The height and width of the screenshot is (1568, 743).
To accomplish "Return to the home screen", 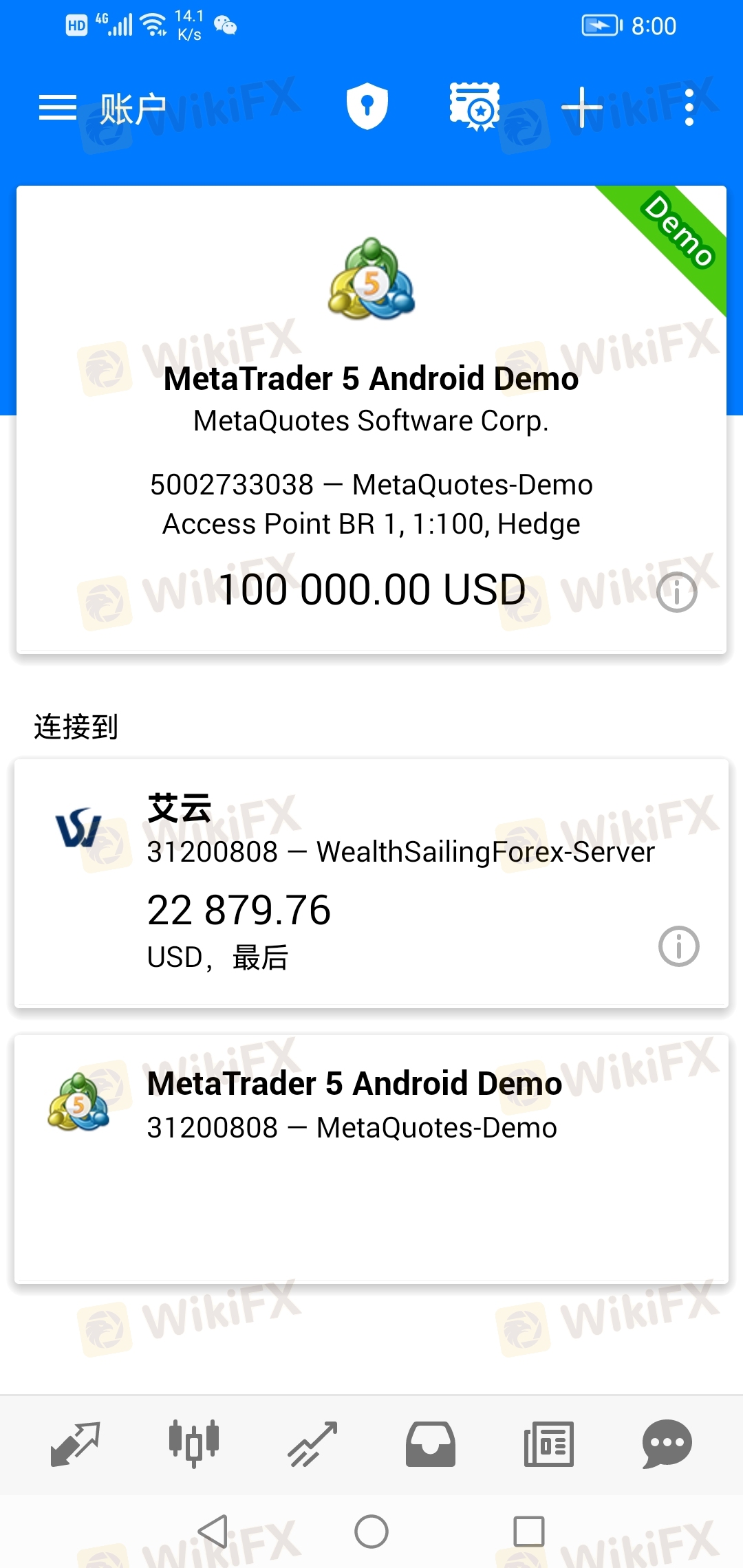I will (371, 1532).
